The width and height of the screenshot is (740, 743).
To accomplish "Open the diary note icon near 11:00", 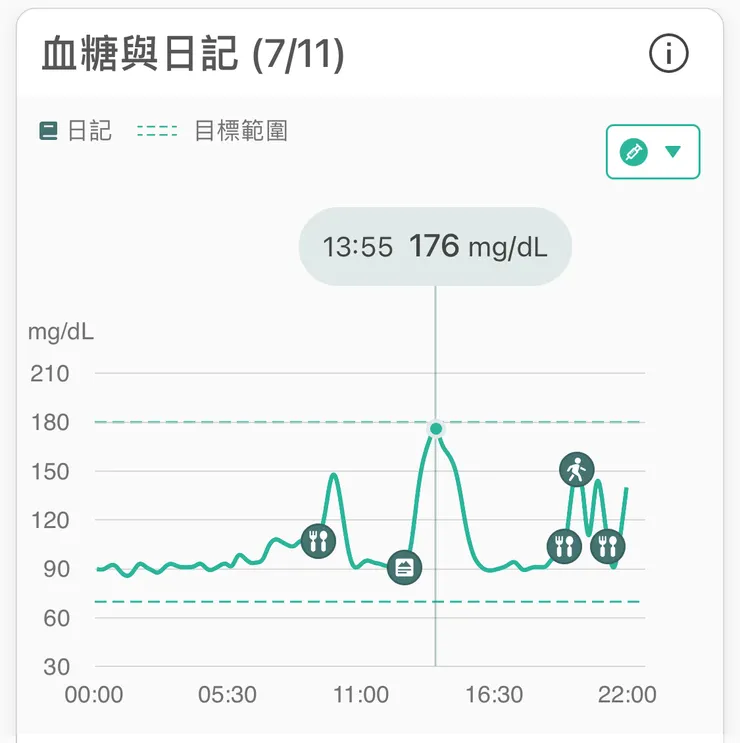I will pyautogui.click(x=406, y=567).
